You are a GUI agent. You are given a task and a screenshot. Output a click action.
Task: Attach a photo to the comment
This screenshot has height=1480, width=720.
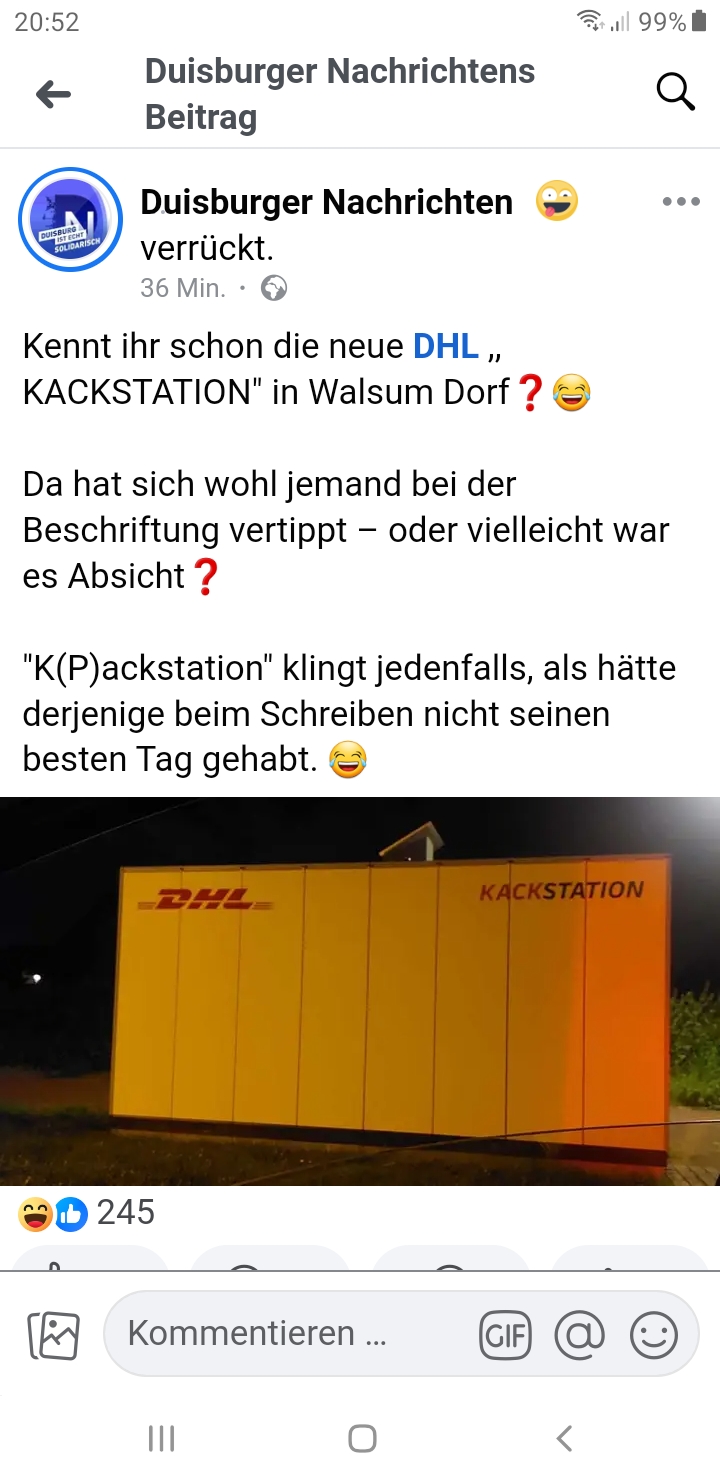click(54, 1334)
